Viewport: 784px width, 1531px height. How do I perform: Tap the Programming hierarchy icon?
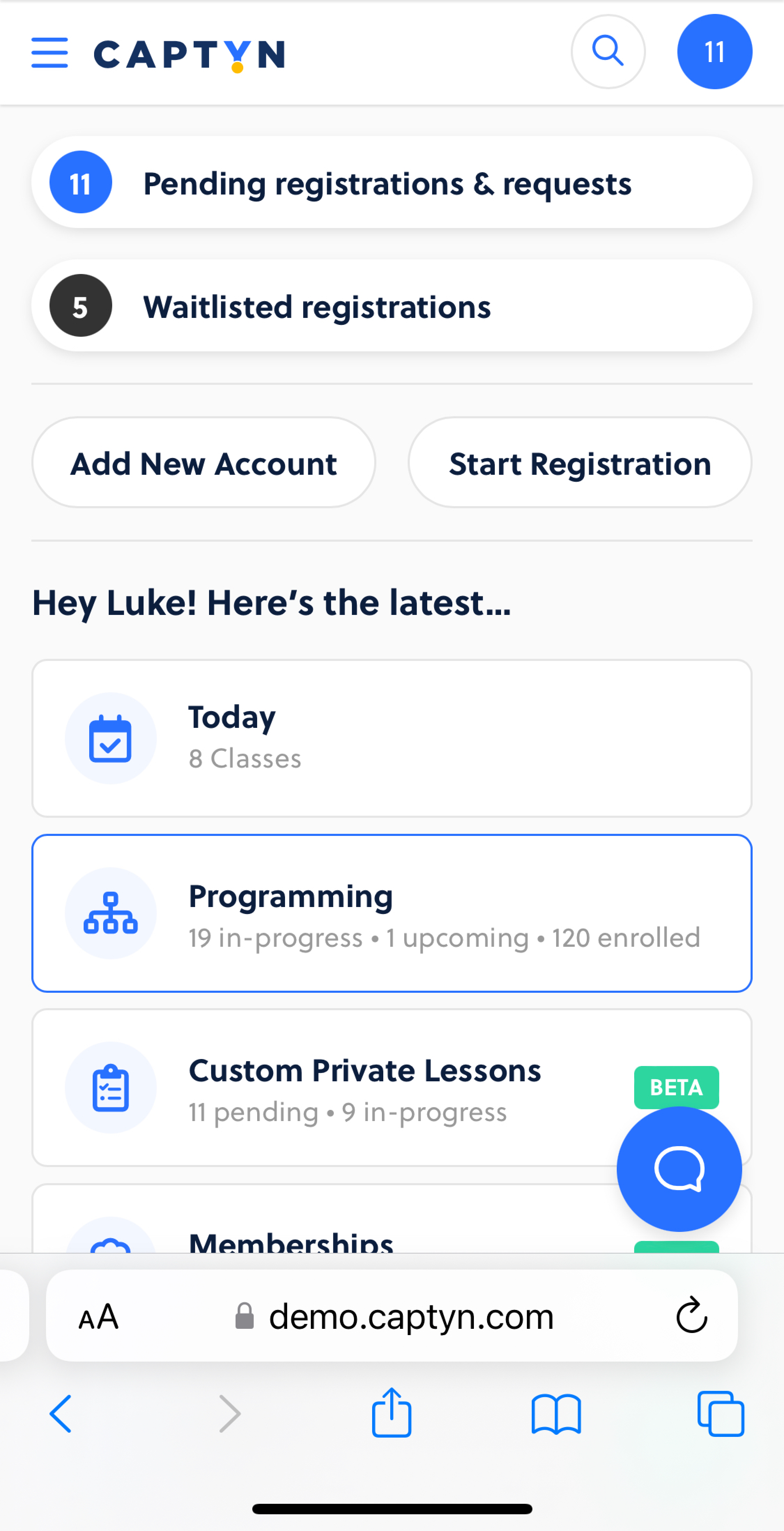[x=110, y=914]
